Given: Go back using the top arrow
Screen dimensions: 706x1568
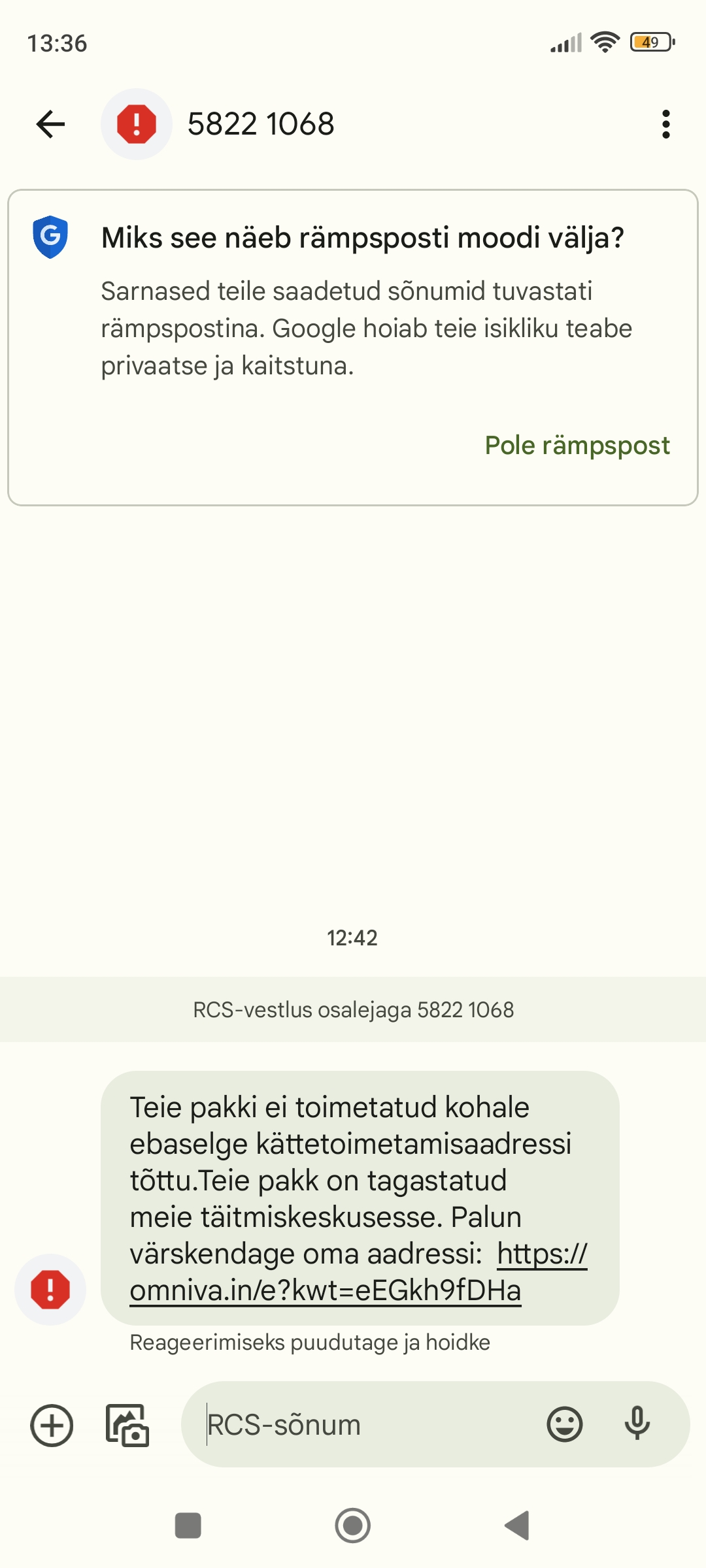Looking at the screenshot, I should click(50, 124).
